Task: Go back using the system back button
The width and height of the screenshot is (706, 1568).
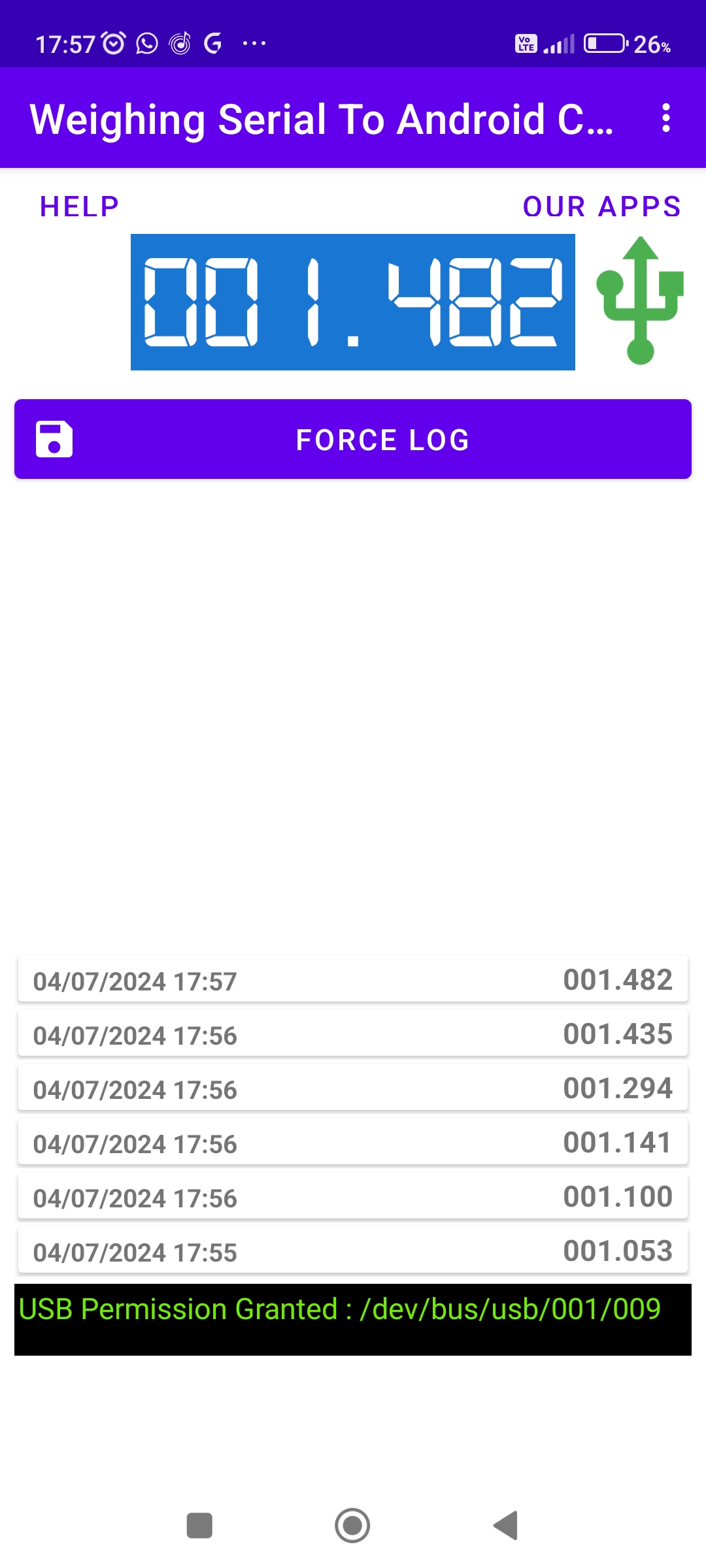Action: click(x=506, y=1526)
